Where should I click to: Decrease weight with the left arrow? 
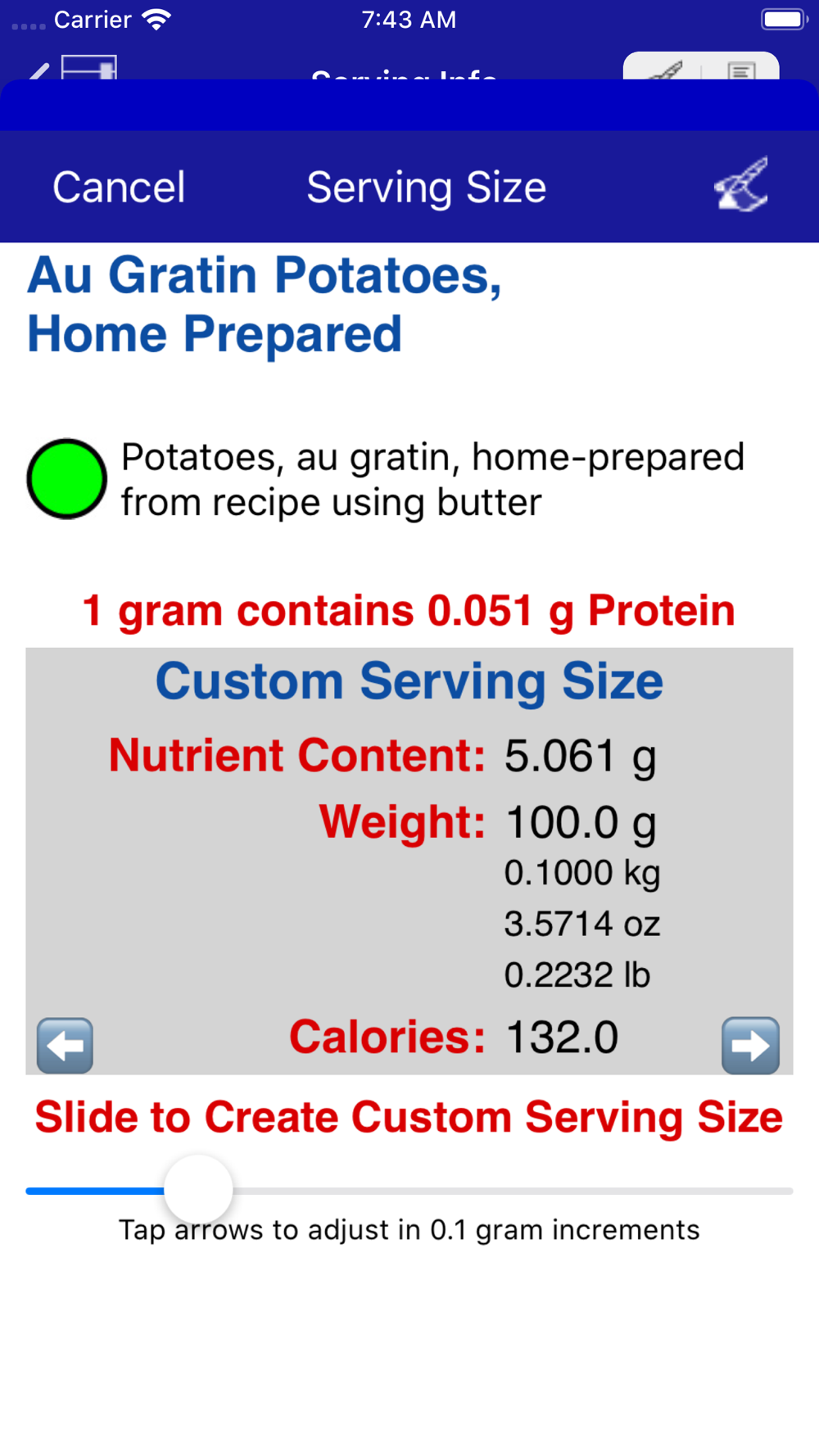click(x=65, y=1045)
